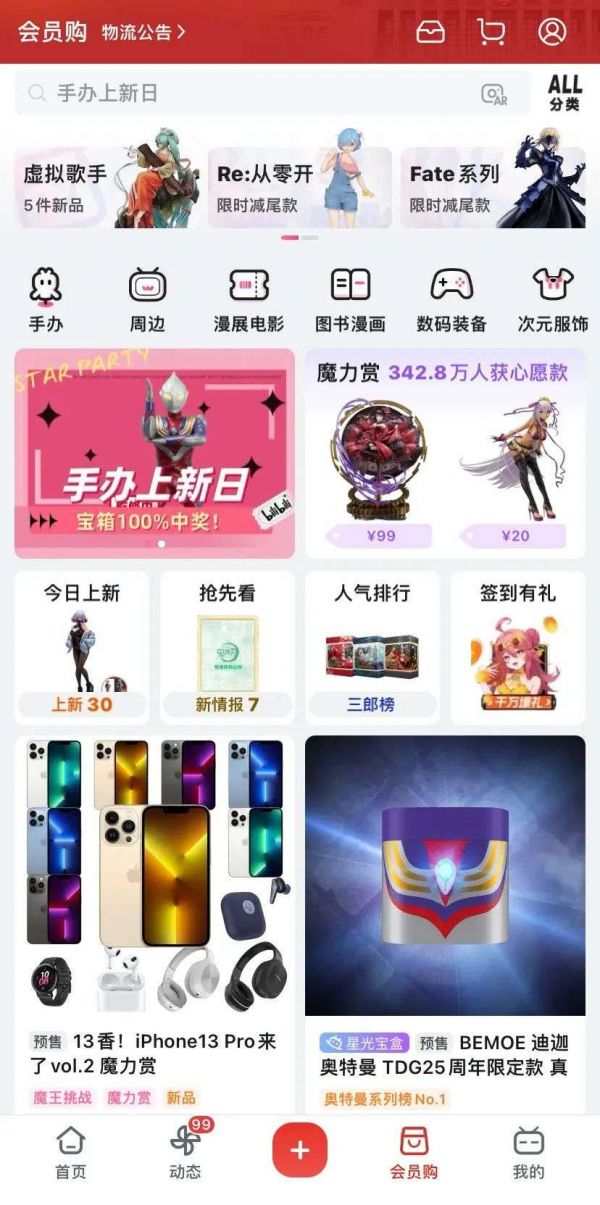Open AR camera search icon
Viewport: 600px width, 1205px height.
click(494, 94)
